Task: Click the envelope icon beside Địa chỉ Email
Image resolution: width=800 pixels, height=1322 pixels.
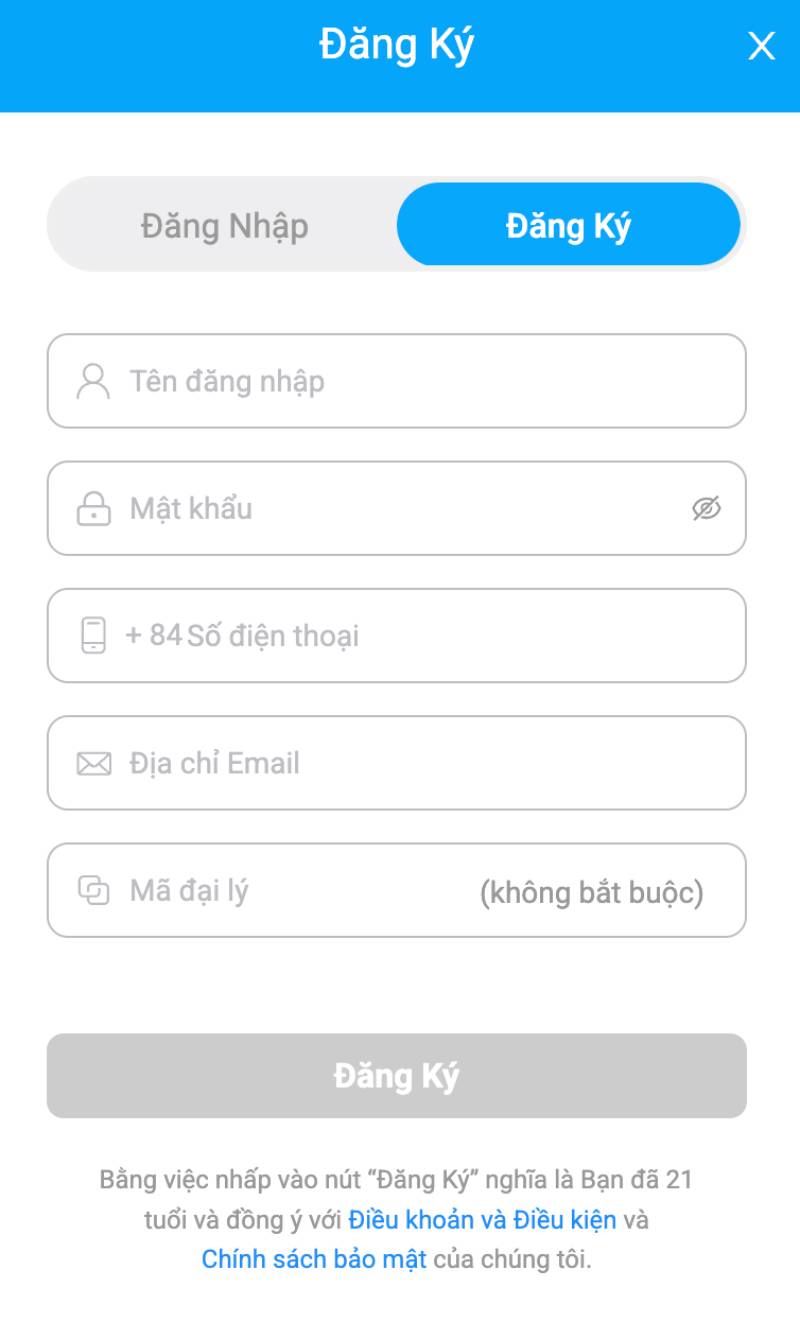Action: point(94,763)
